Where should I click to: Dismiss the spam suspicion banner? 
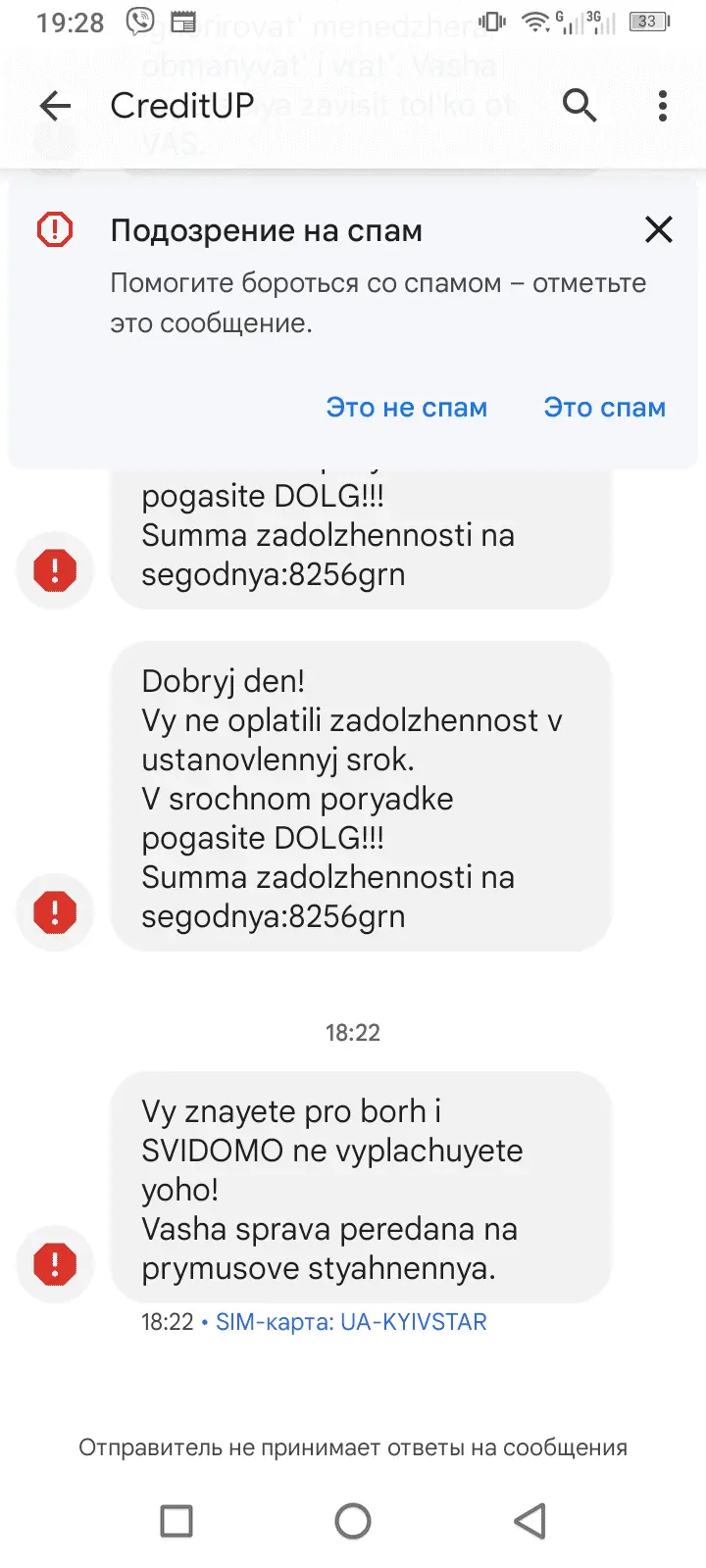pyautogui.click(x=659, y=229)
